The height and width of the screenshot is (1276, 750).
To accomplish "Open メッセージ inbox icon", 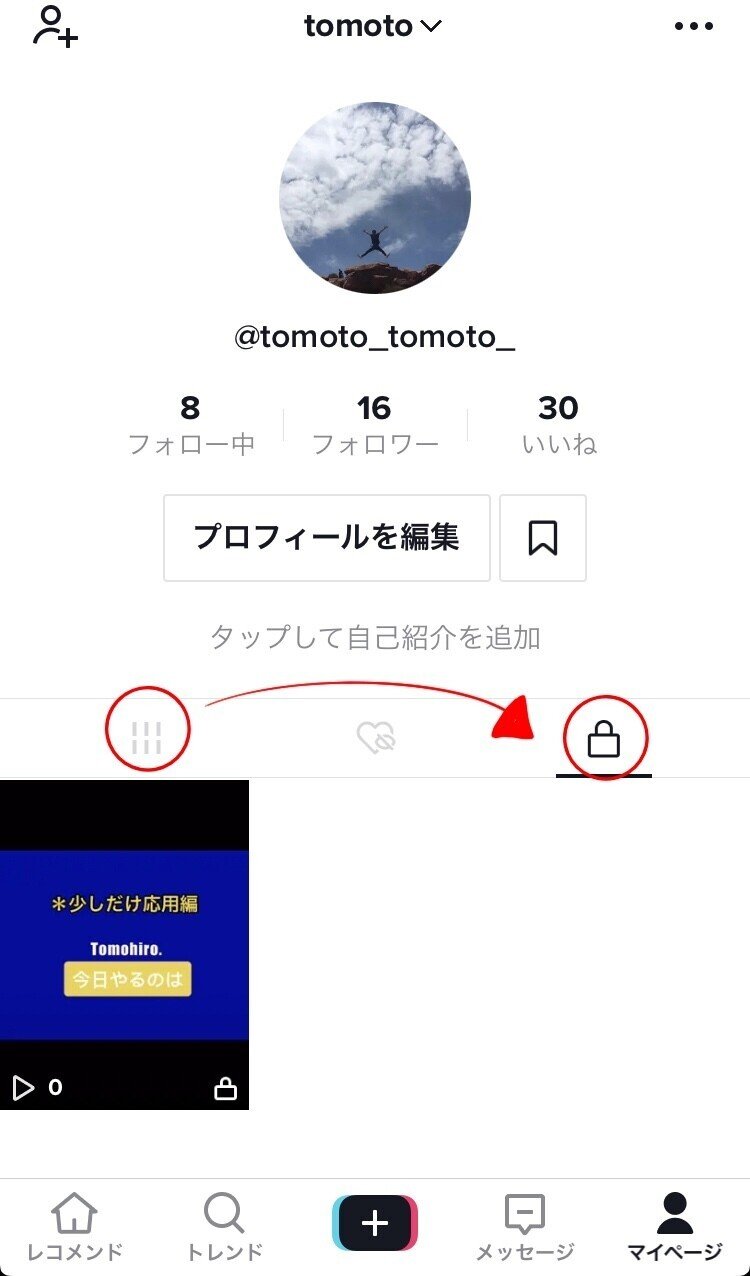I will pos(524,1214).
